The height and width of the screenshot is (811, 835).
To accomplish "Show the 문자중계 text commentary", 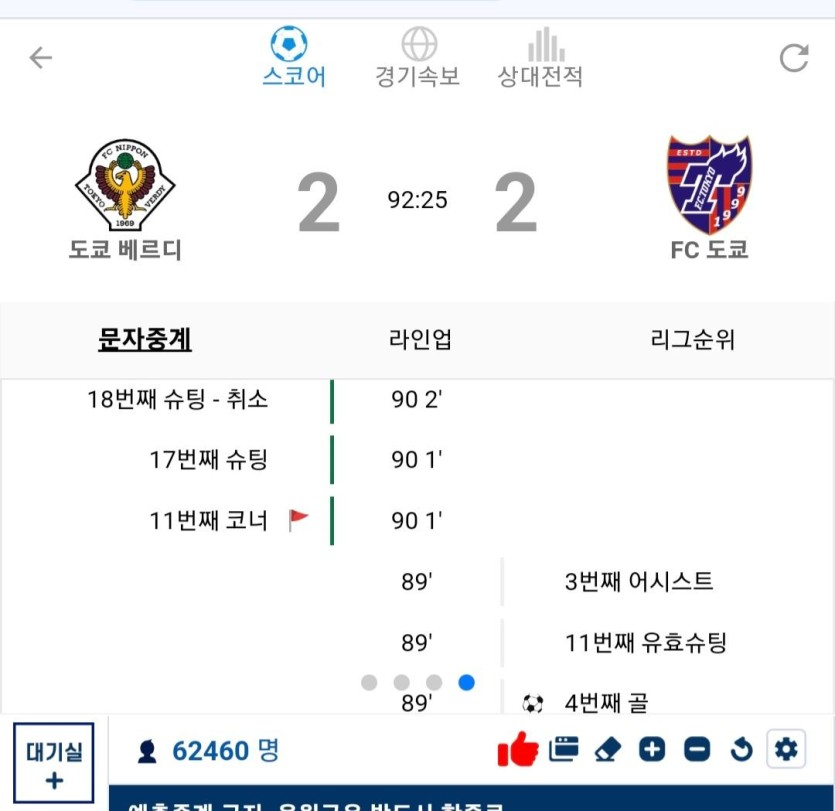I will click(145, 340).
